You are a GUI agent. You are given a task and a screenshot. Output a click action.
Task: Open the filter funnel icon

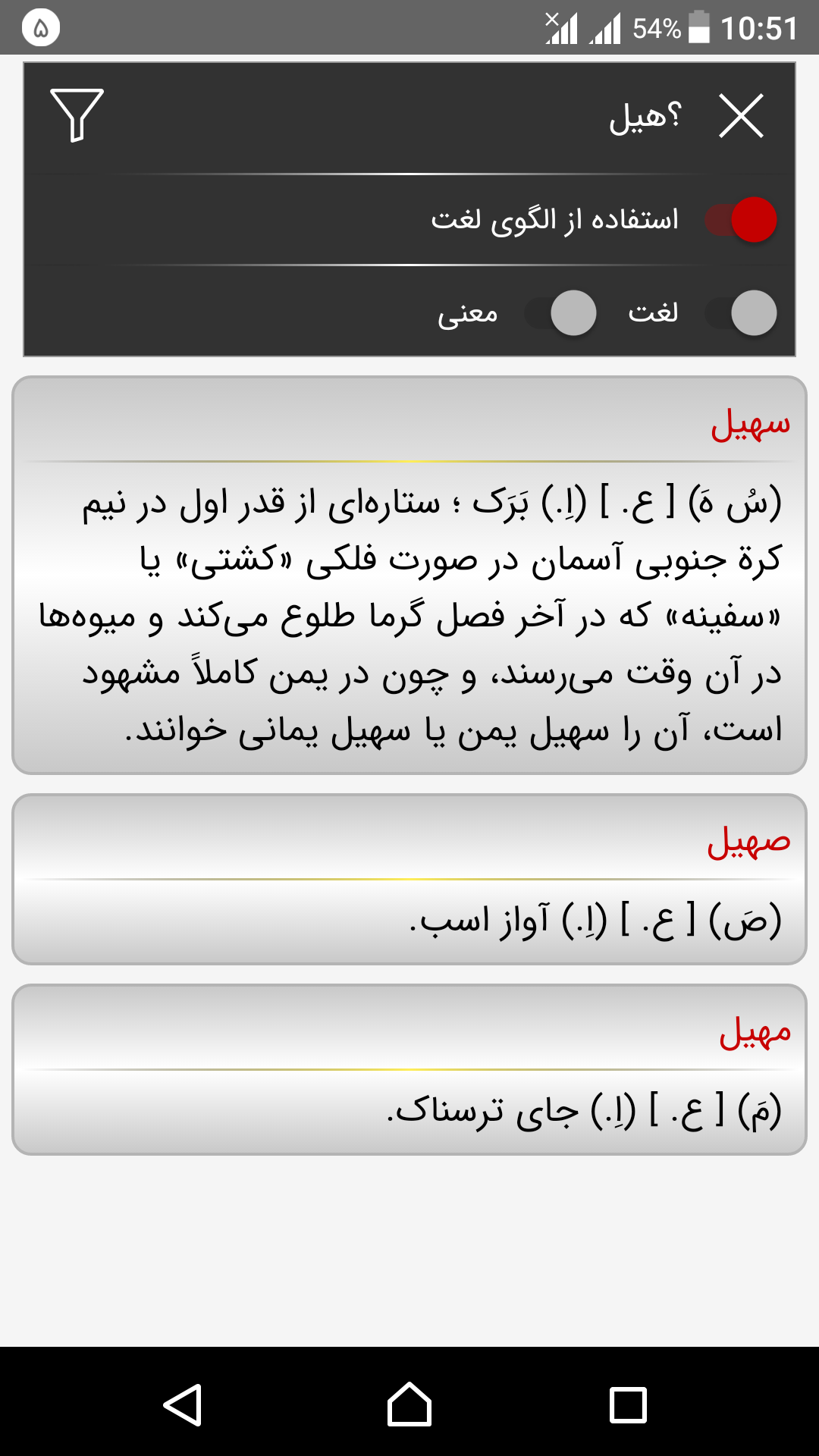[x=77, y=115]
